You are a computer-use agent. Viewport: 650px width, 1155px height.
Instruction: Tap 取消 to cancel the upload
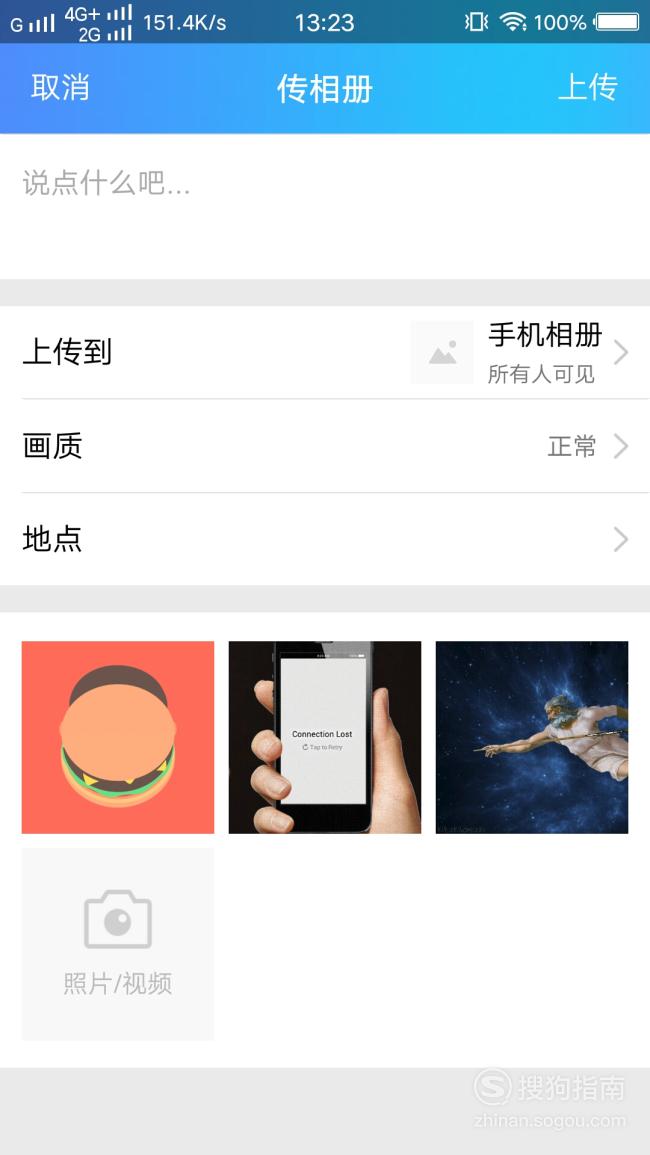pyautogui.click(x=60, y=88)
